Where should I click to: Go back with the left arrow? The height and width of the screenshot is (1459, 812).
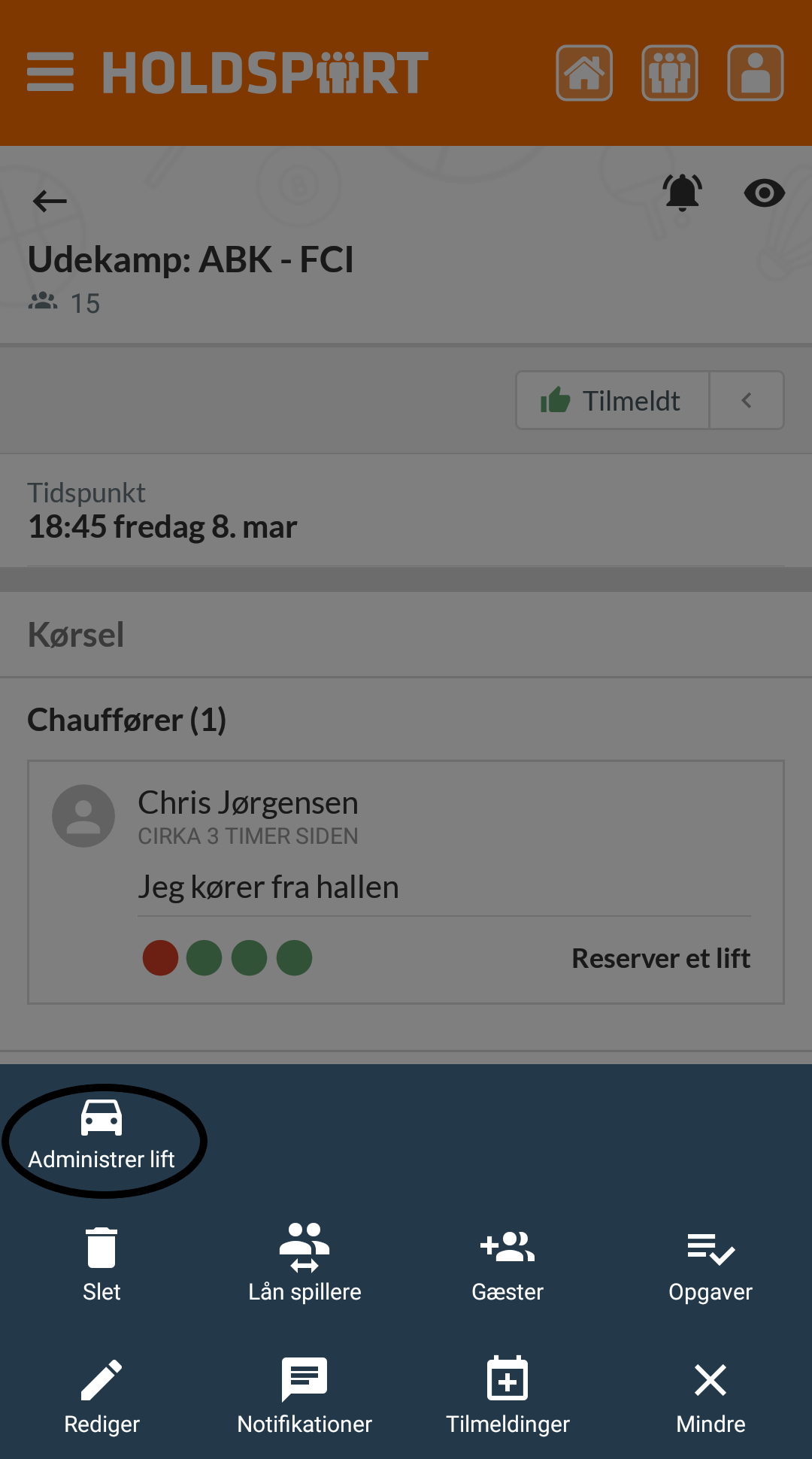click(x=50, y=201)
